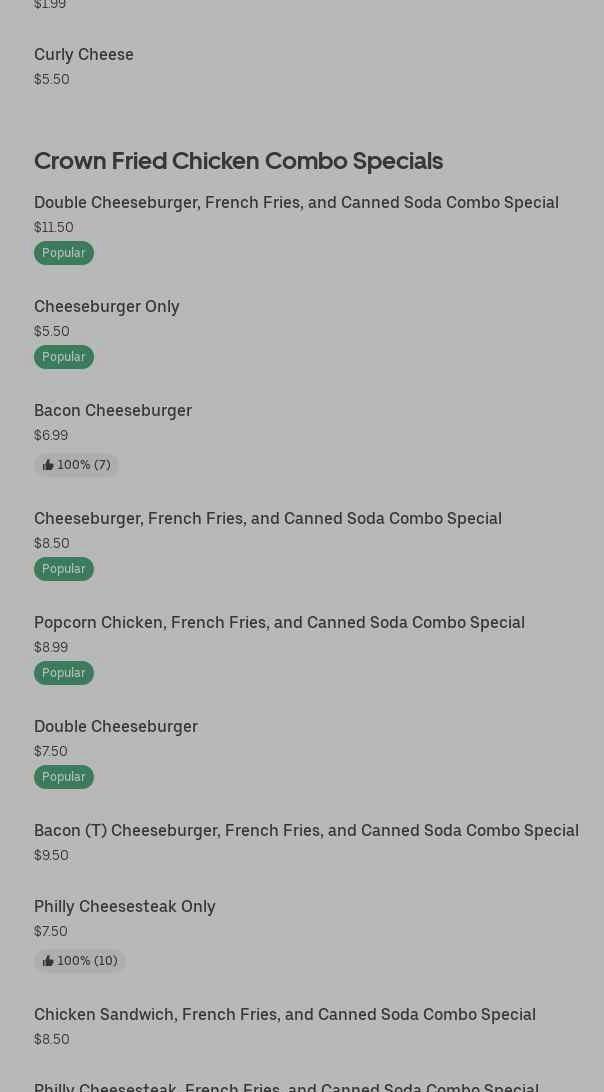
Task: Choose the Bacon Cheeseburger item
Action: (113, 411)
